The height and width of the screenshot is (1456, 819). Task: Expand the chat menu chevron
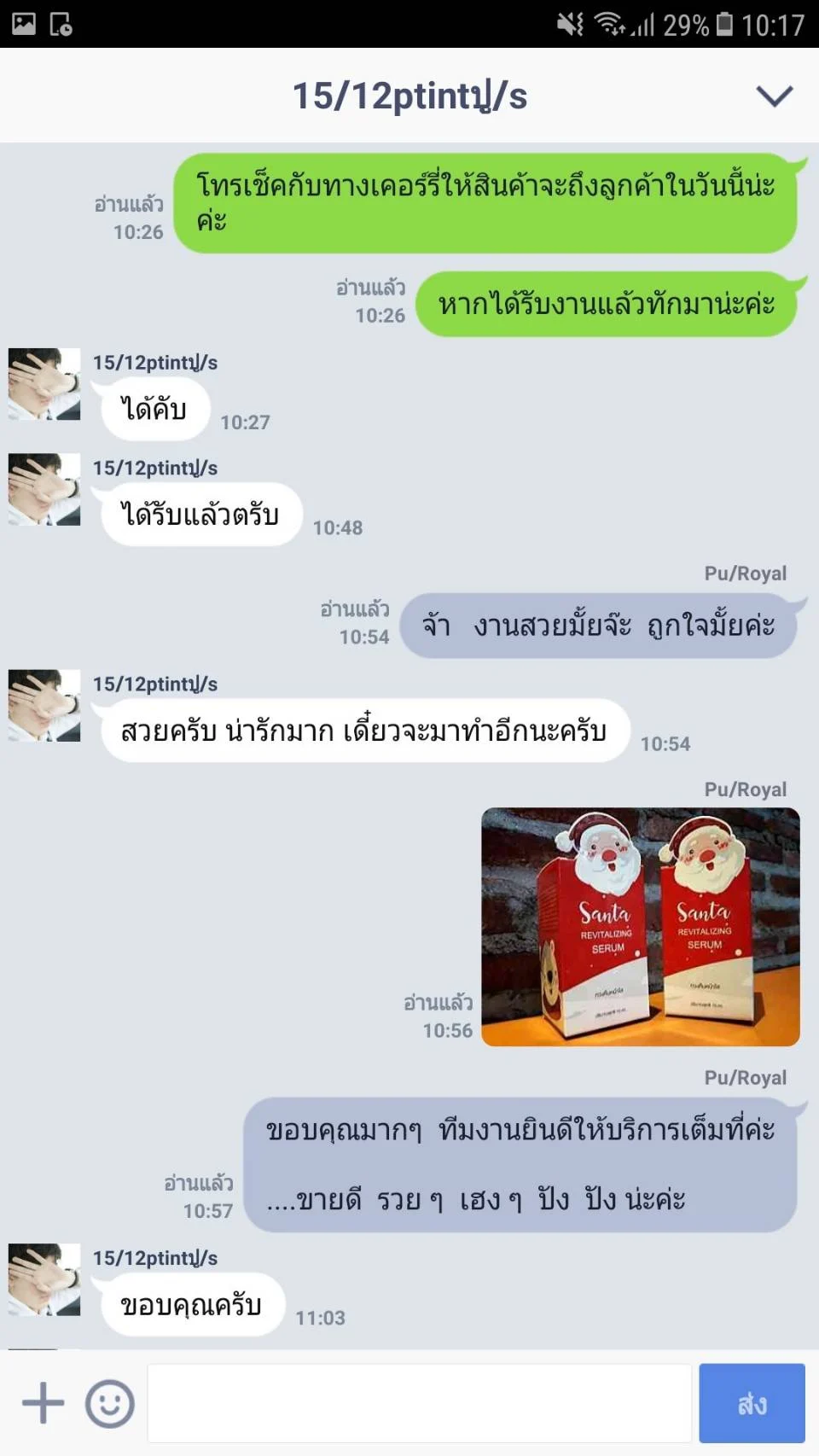[x=774, y=96]
